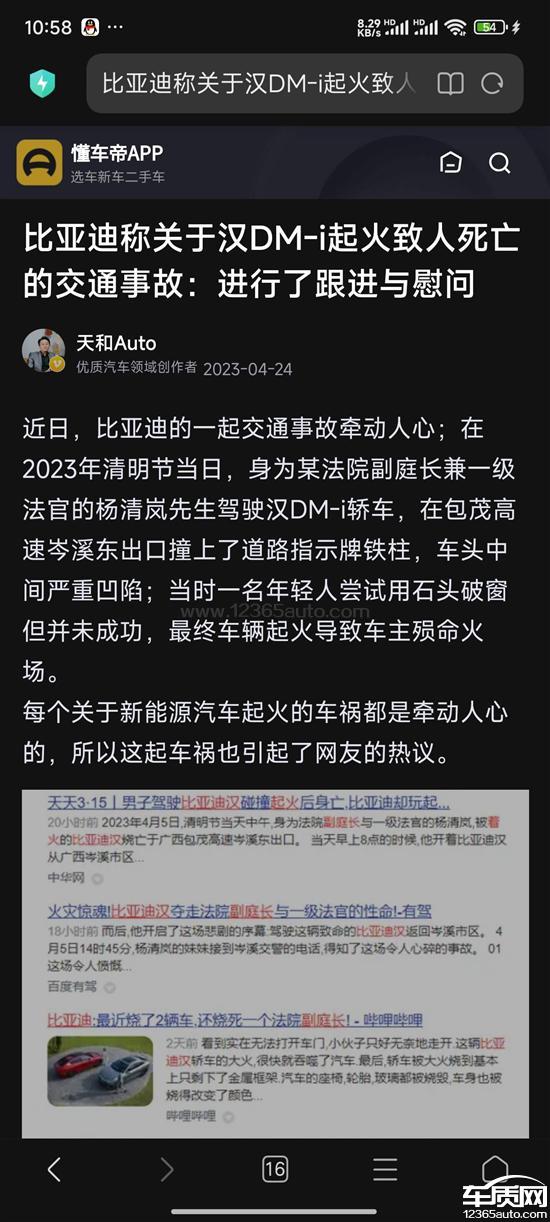550x1222 pixels.
Task: Open search in the 懂车帝 header
Action: tap(499, 163)
